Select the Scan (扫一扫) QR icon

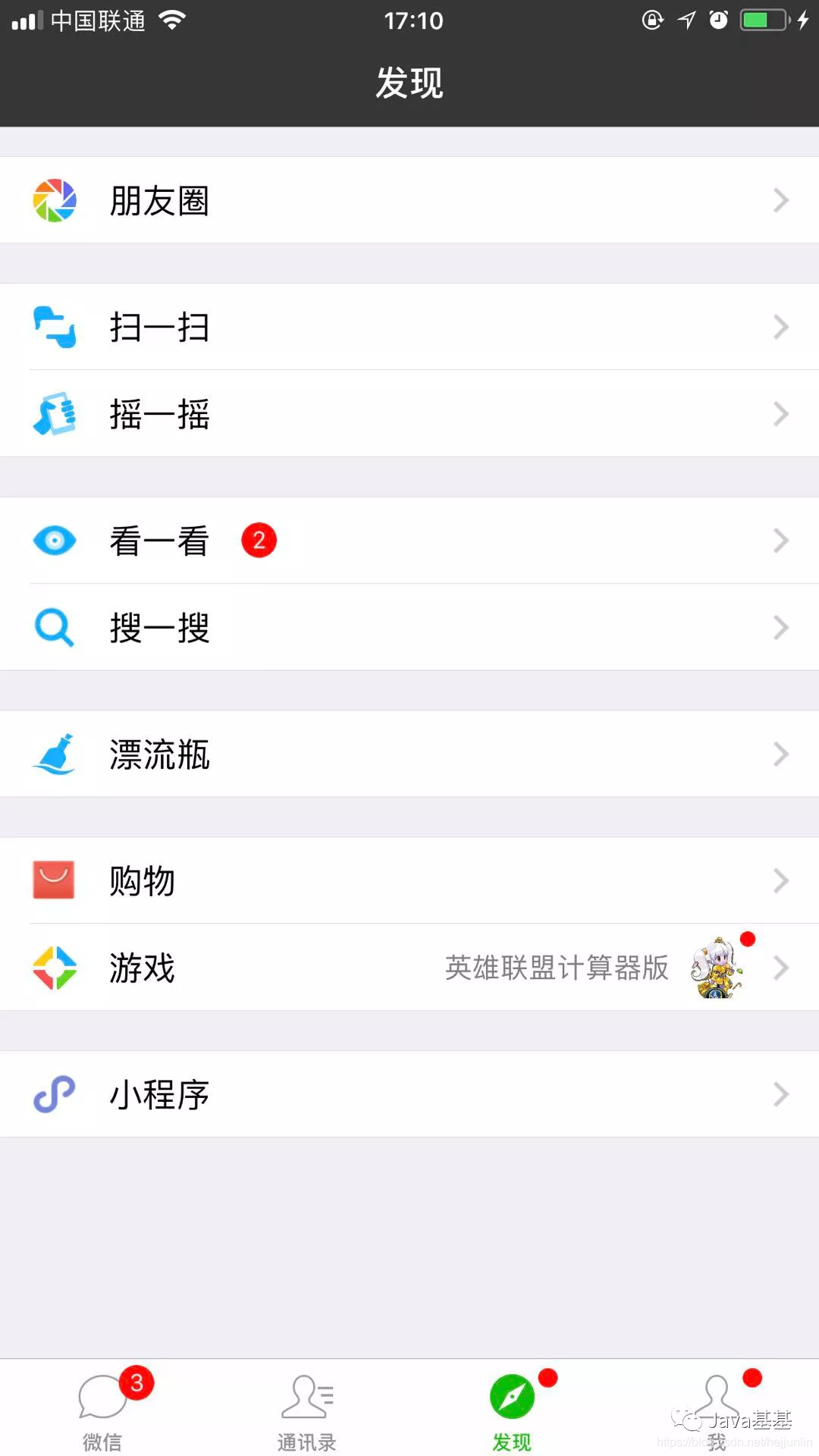54,327
